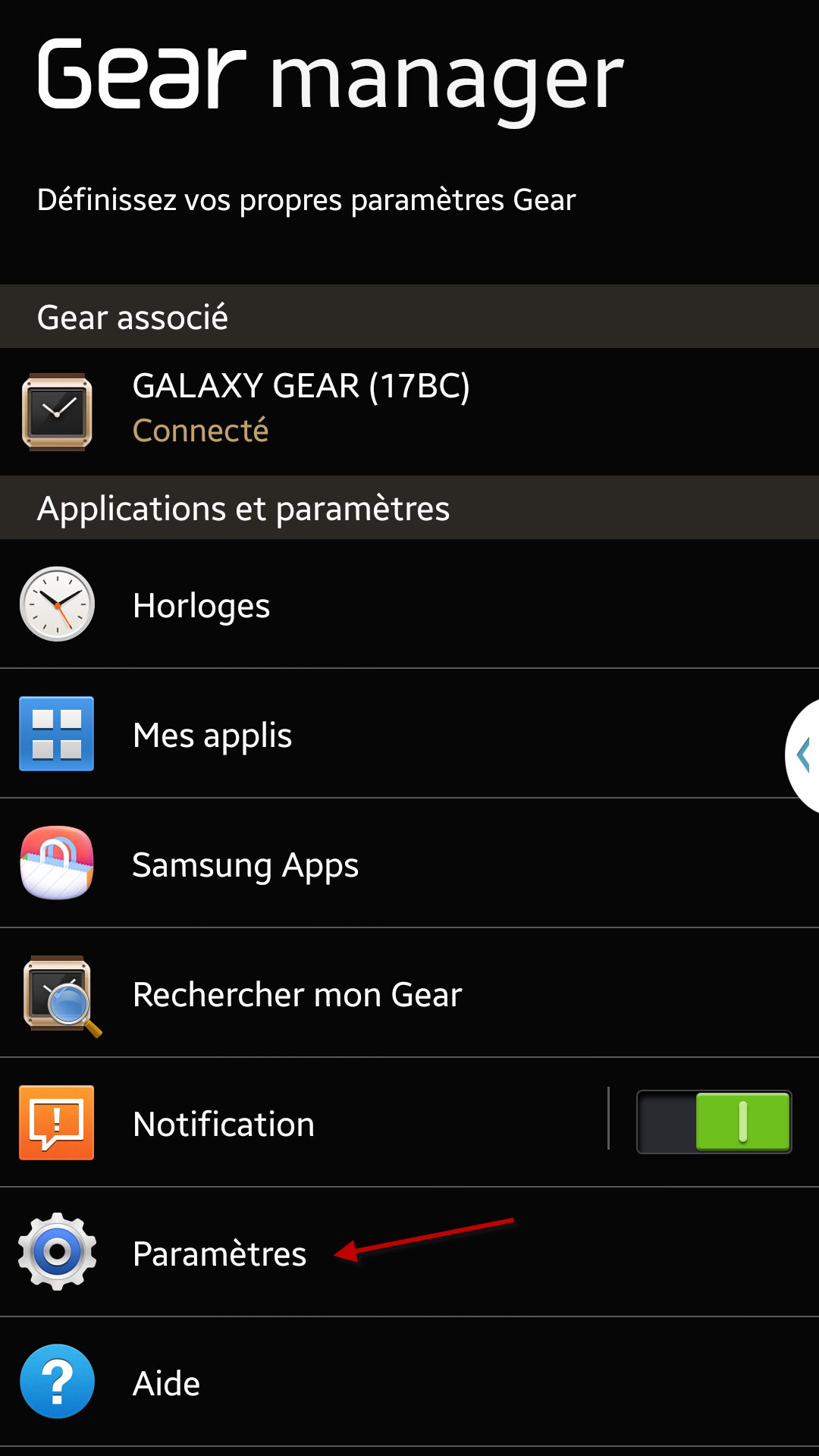Image resolution: width=819 pixels, height=1456 pixels.
Task: Select Rechercher mon Gear
Action: (x=409, y=993)
